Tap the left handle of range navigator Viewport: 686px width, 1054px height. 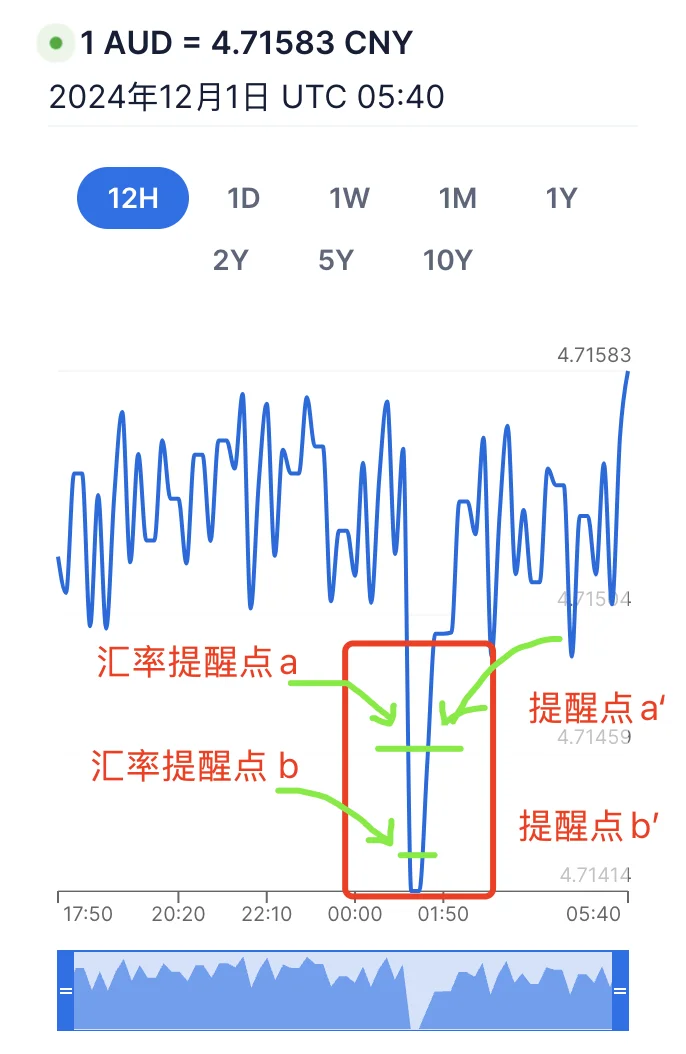(x=65, y=990)
